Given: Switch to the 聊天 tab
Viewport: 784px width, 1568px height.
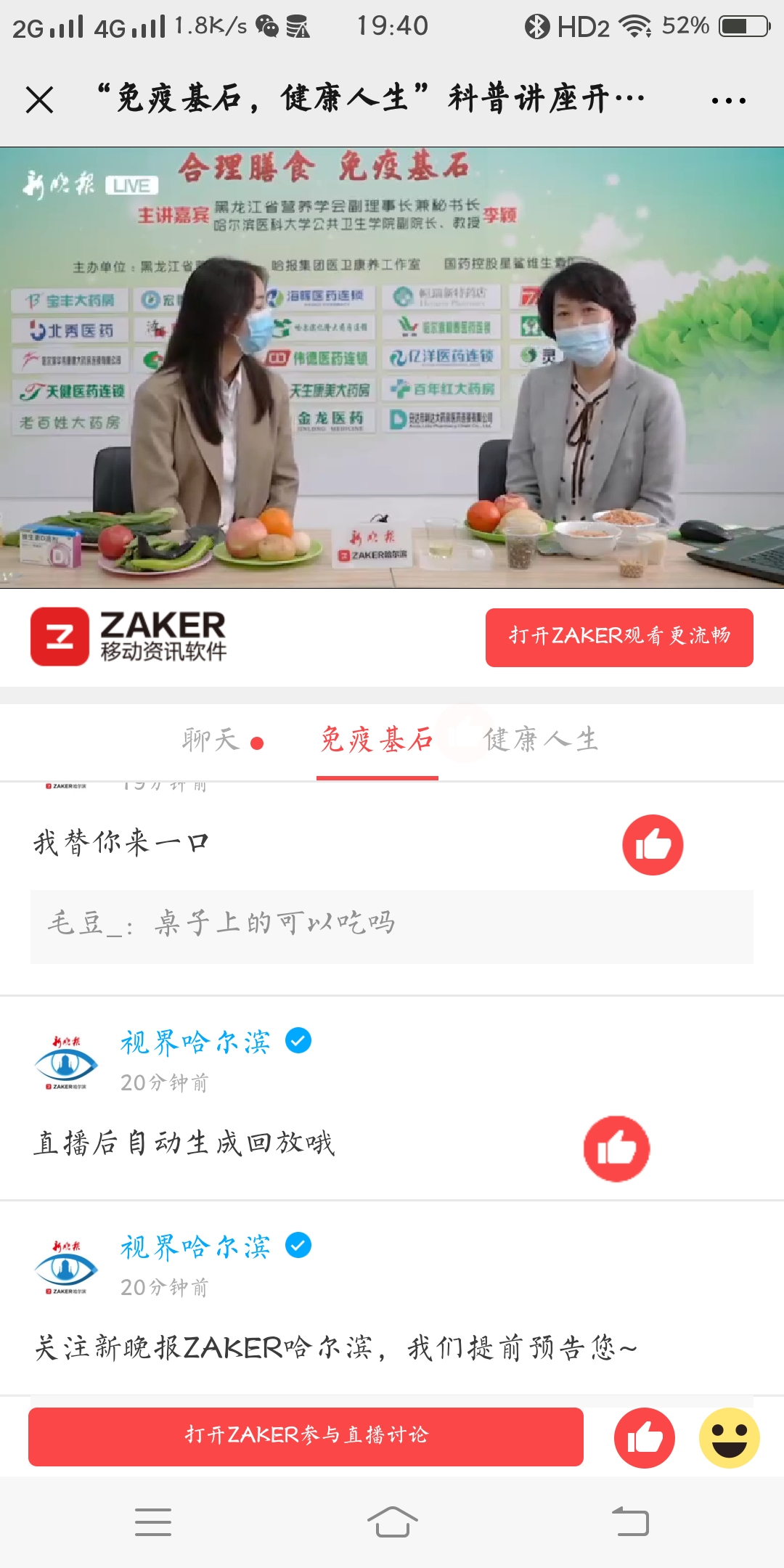Looking at the screenshot, I should tap(211, 740).
